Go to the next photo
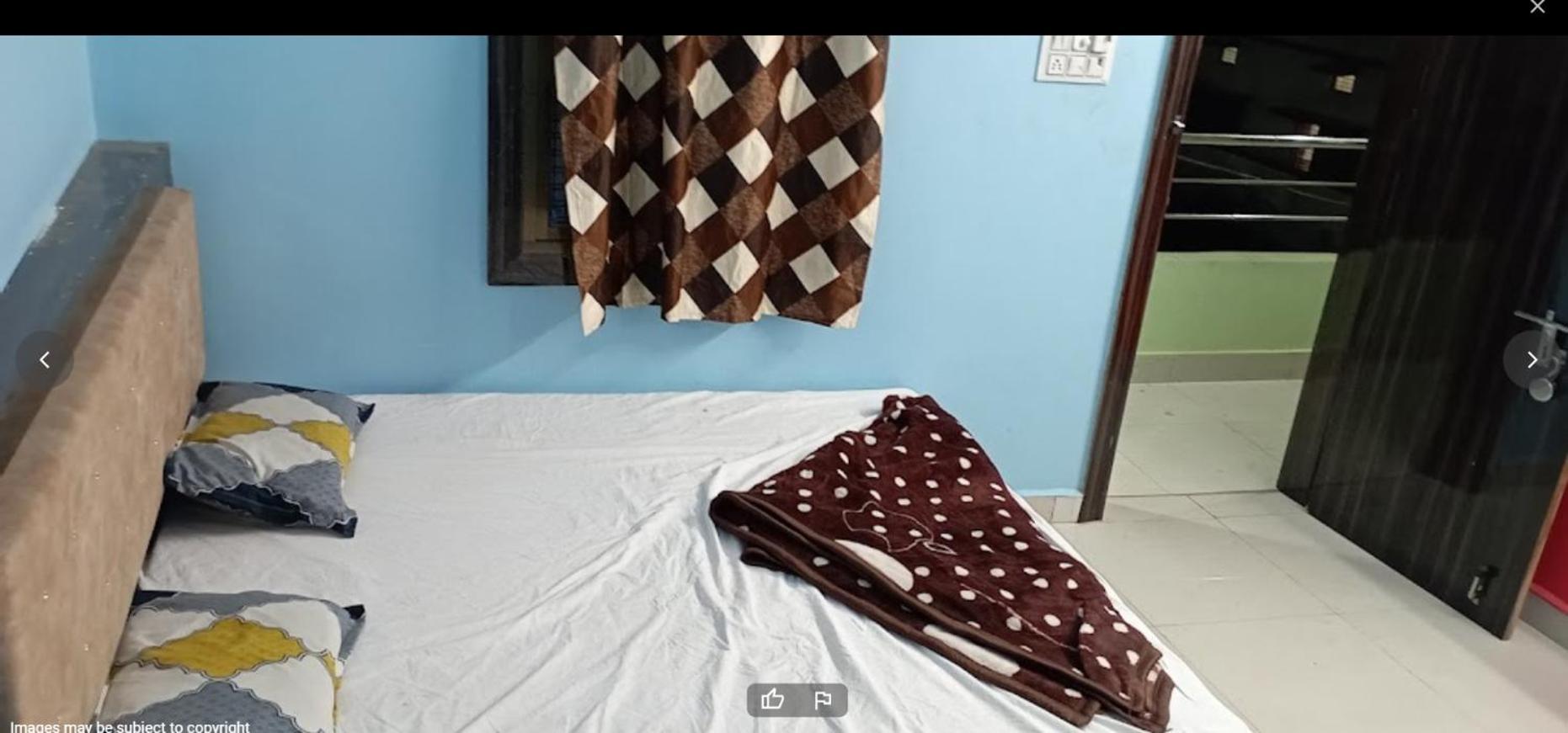Screen dimensions: 1568x733 (x=1532, y=360)
